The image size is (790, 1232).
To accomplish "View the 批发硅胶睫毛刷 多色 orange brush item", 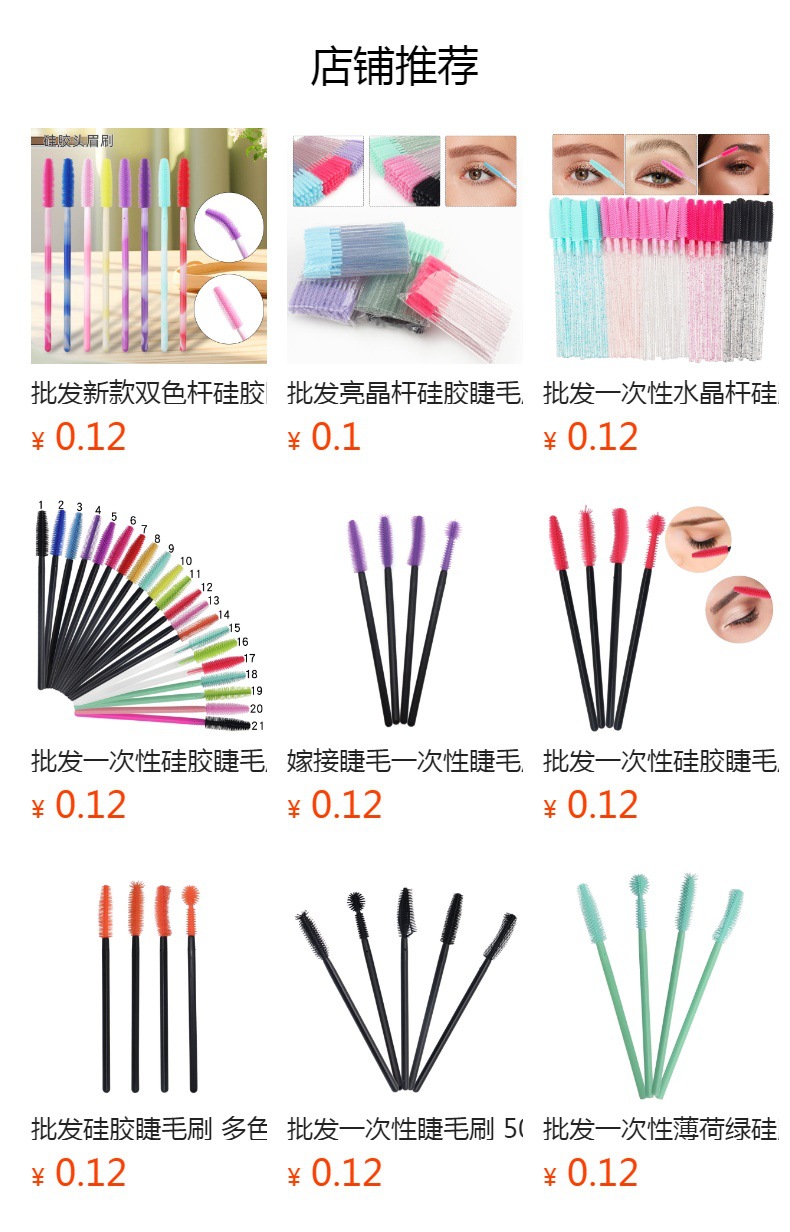I will click(x=149, y=982).
